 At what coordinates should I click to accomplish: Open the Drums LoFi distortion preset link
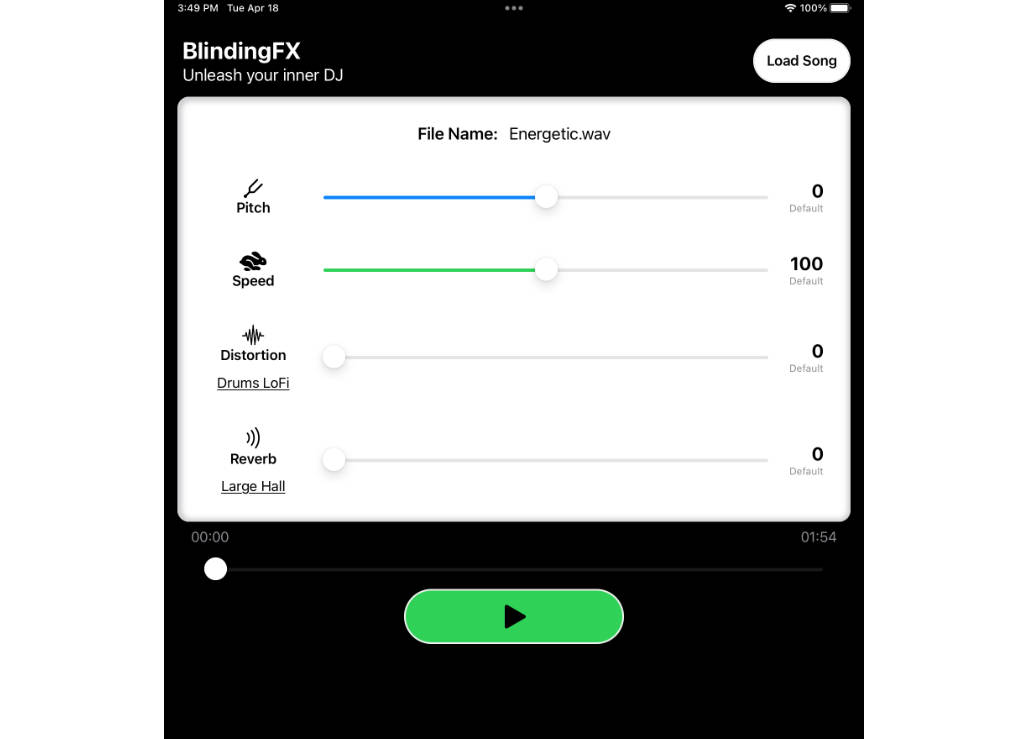[x=253, y=383]
